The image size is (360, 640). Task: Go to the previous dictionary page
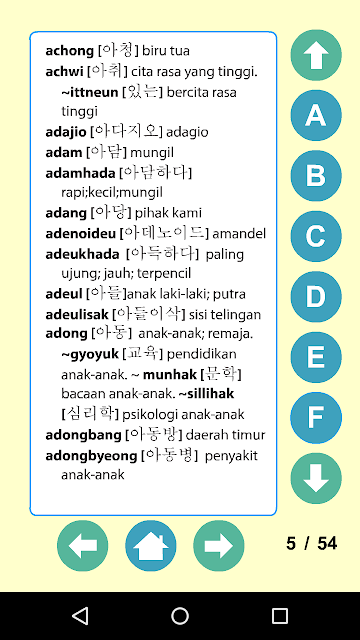click(x=82, y=546)
